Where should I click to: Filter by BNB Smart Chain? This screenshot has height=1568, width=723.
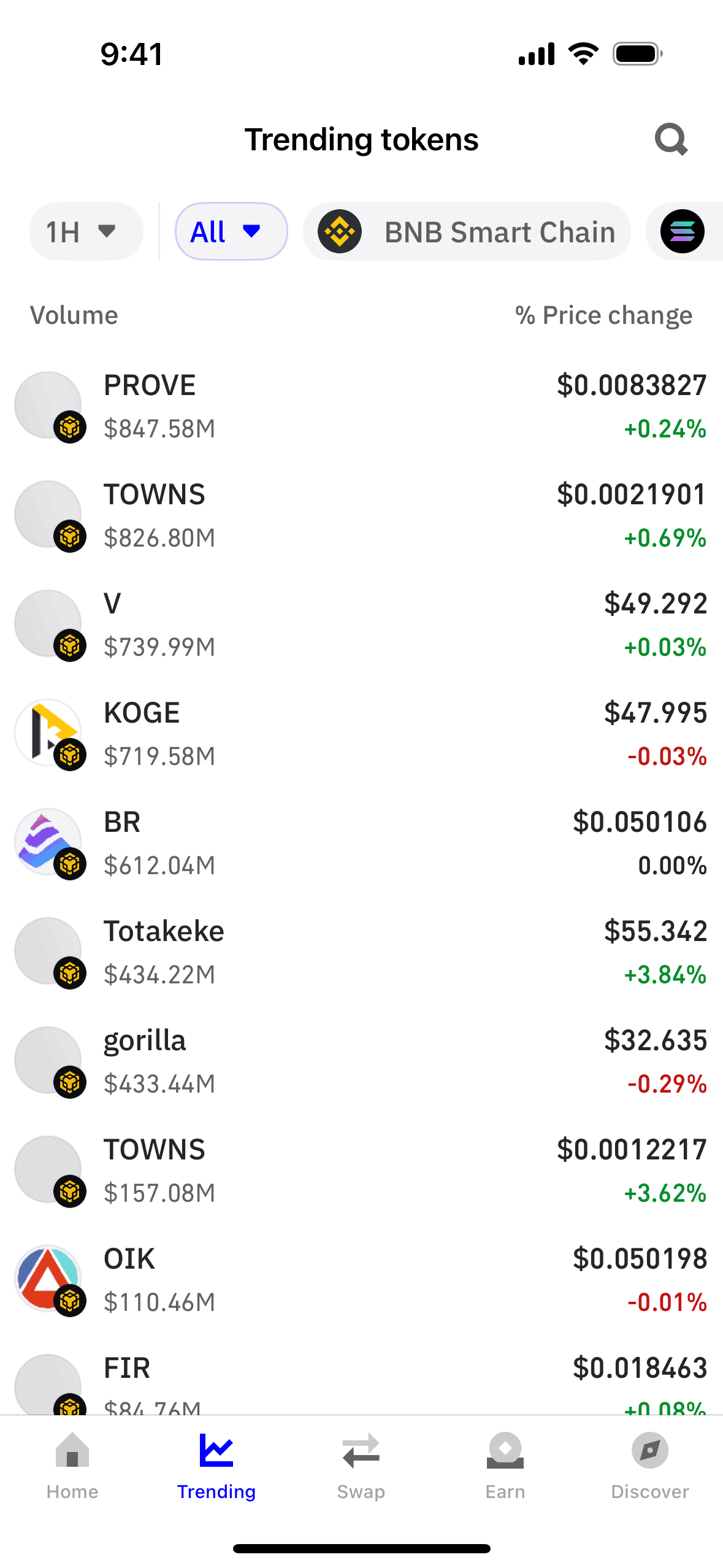coord(467,232)
